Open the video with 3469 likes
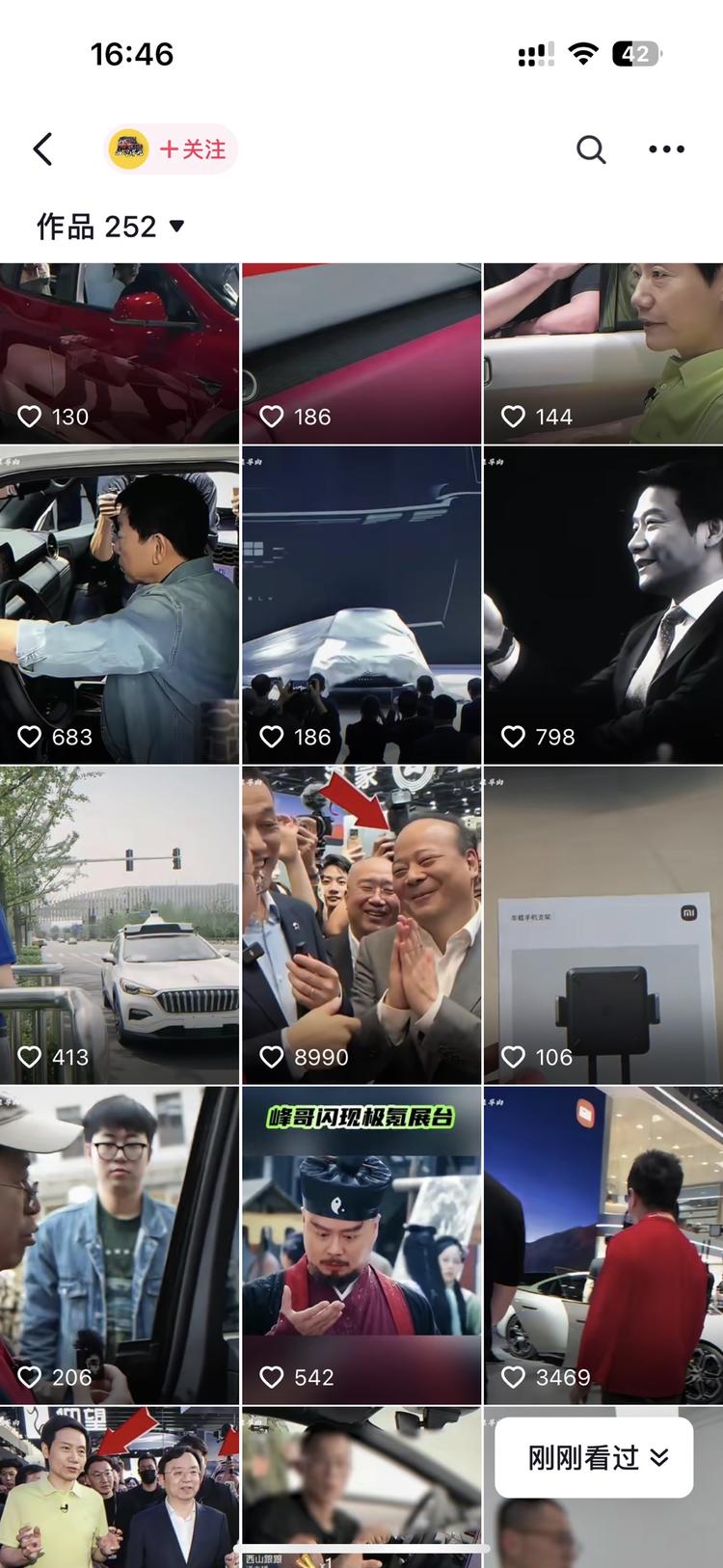 point(603,1244)
